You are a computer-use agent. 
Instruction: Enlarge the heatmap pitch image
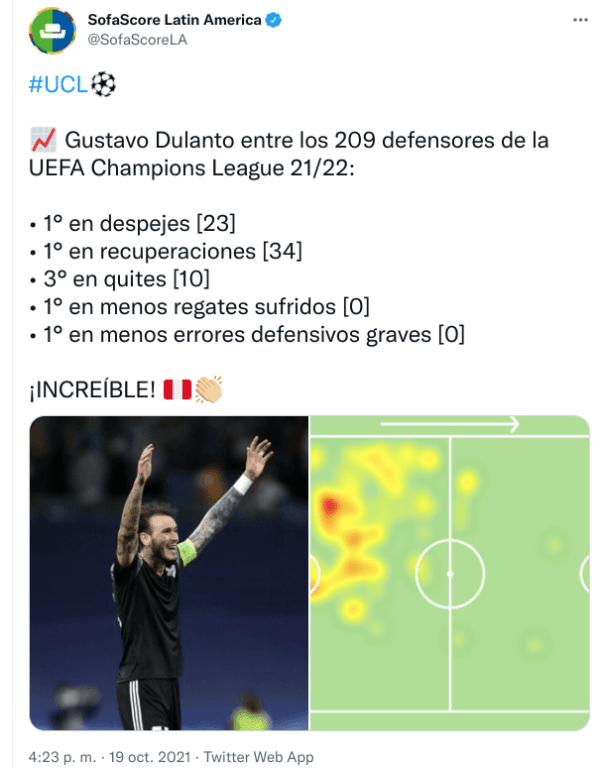click(x=450, y=573)
